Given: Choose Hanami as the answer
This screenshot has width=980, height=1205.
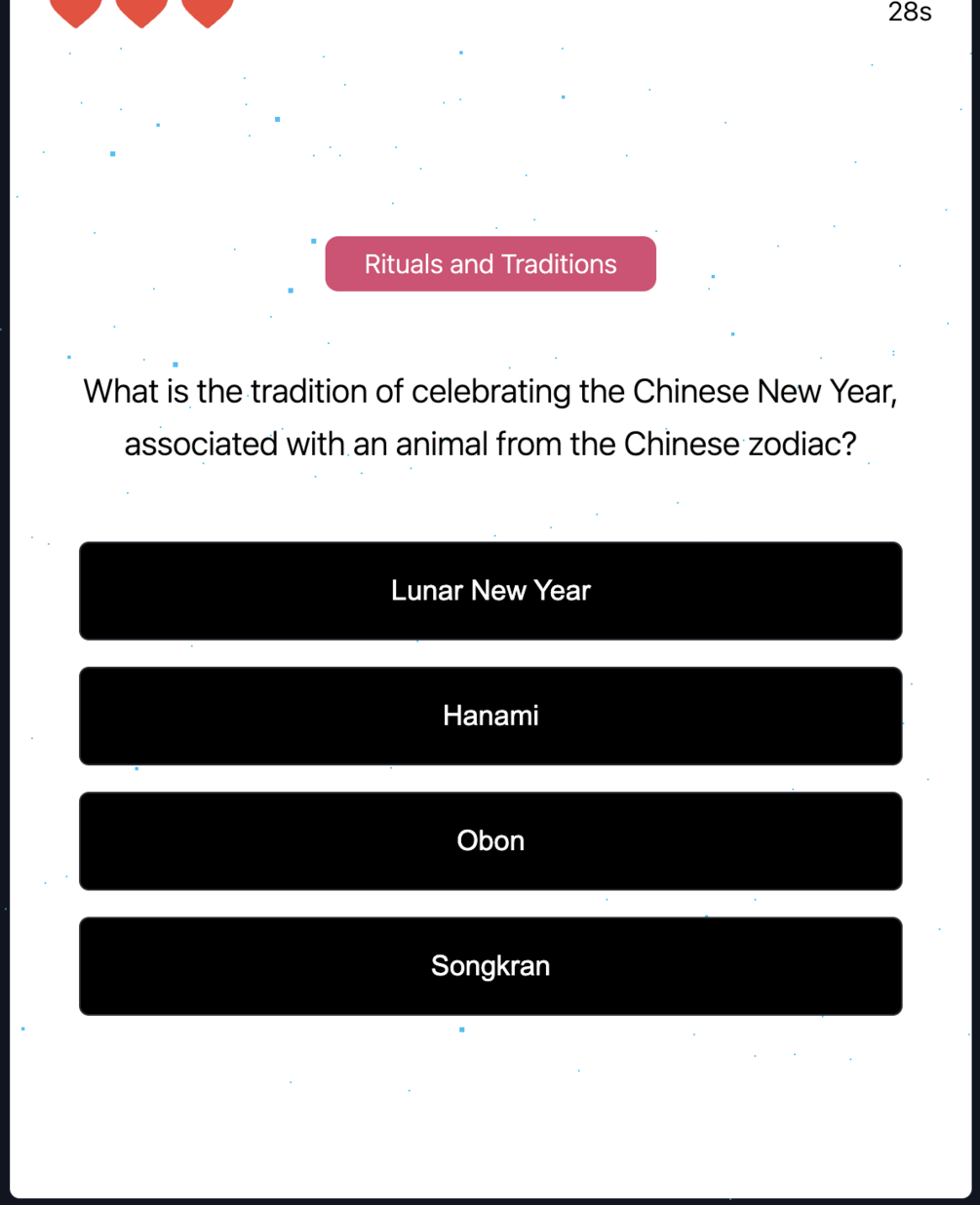Looking at the screenshot, I should pyautogui.click(x=490, y=716).
